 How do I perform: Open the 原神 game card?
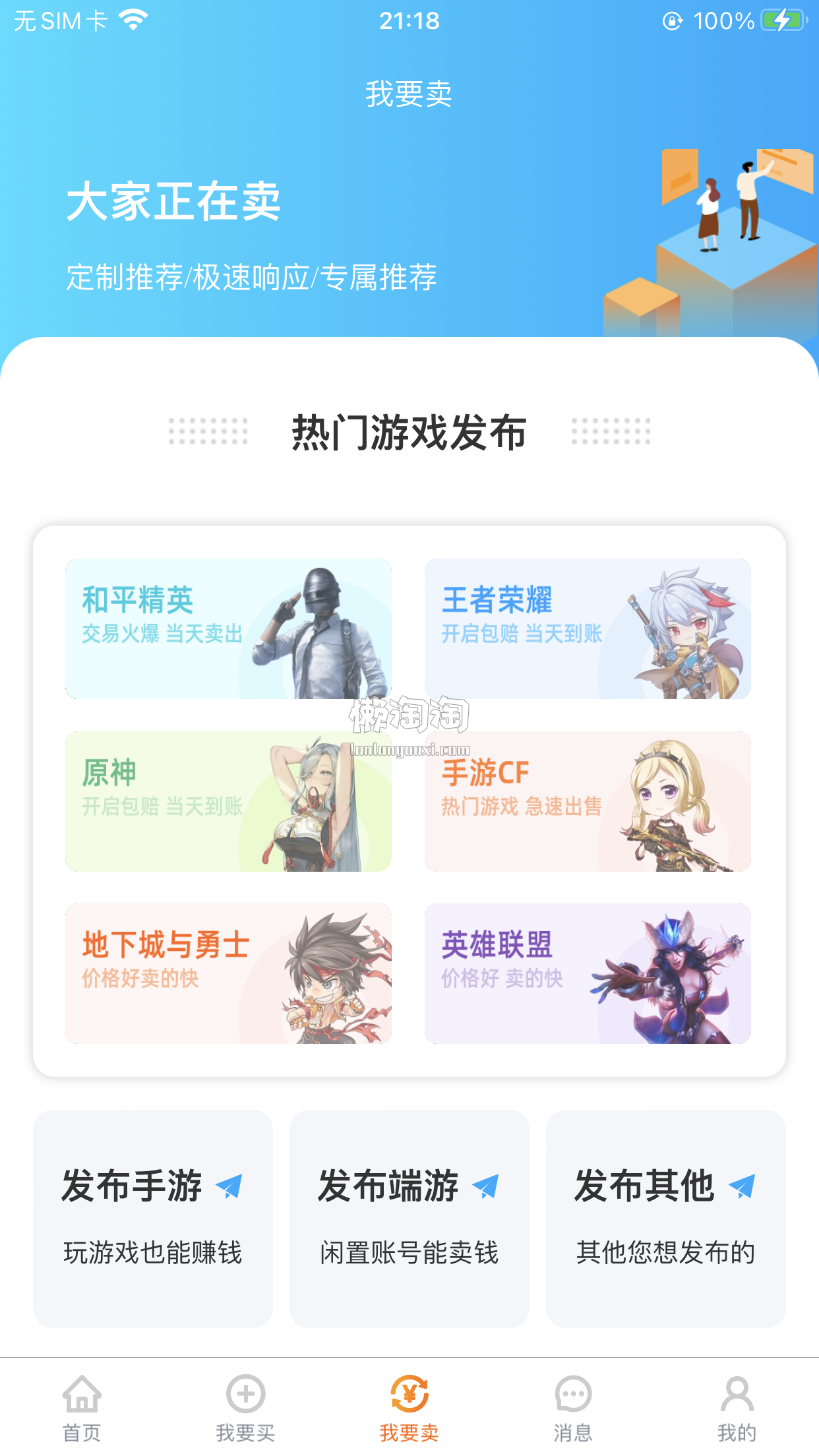pyautogui.click(x=228, y=801)
